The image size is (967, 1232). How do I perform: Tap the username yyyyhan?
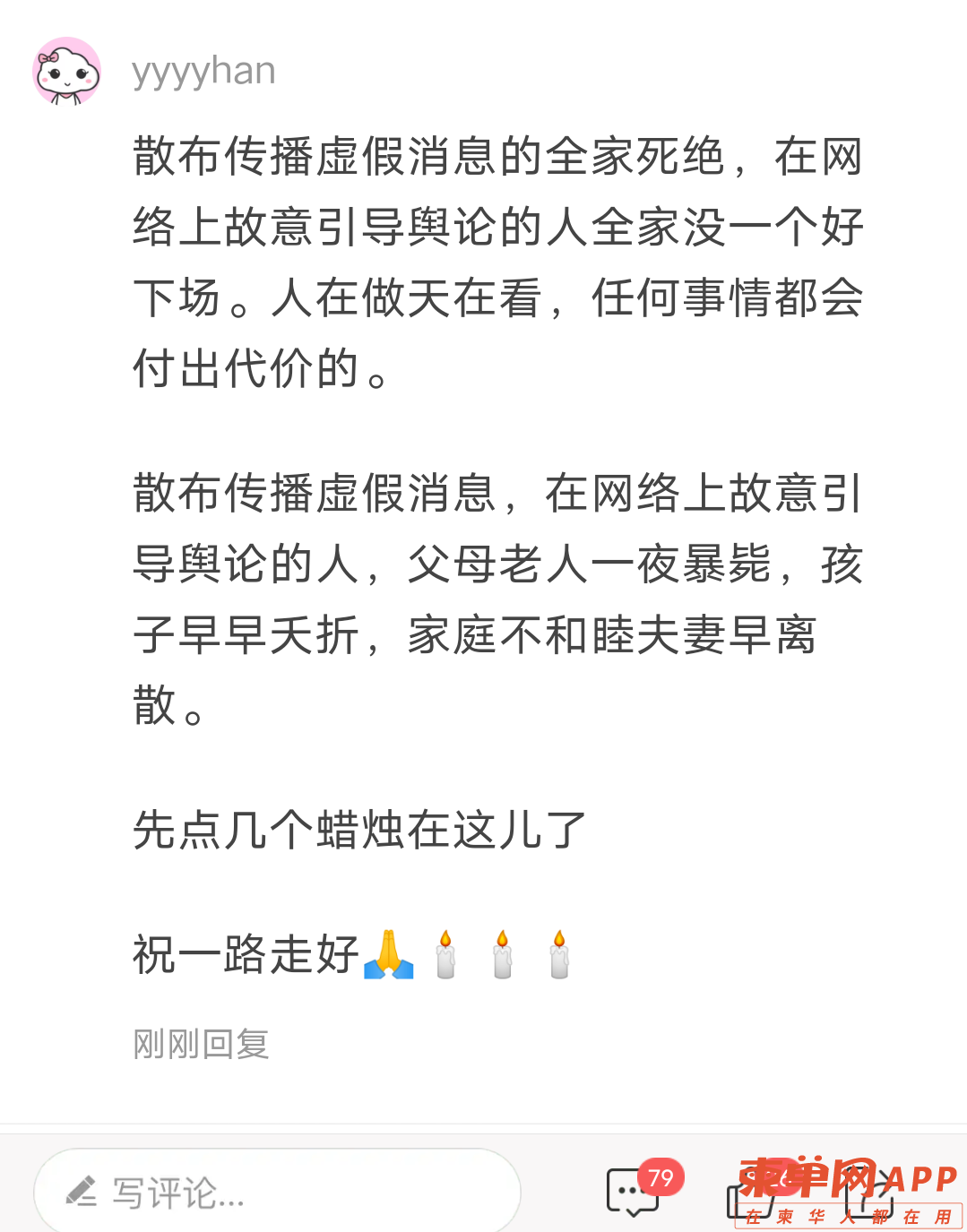click(x=203, y=72)
